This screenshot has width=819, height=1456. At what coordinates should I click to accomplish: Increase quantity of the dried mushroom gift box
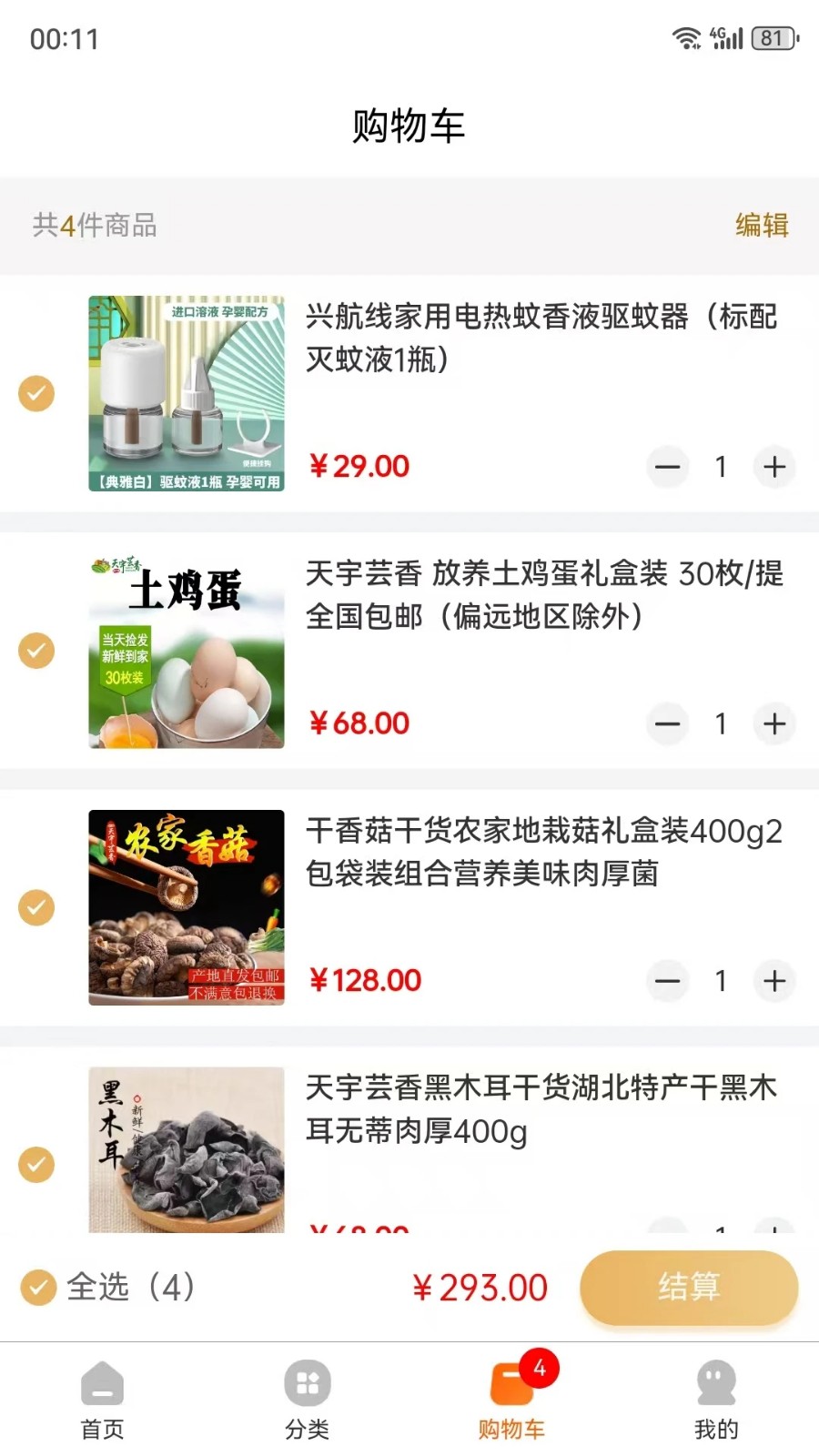pos(774,981)
